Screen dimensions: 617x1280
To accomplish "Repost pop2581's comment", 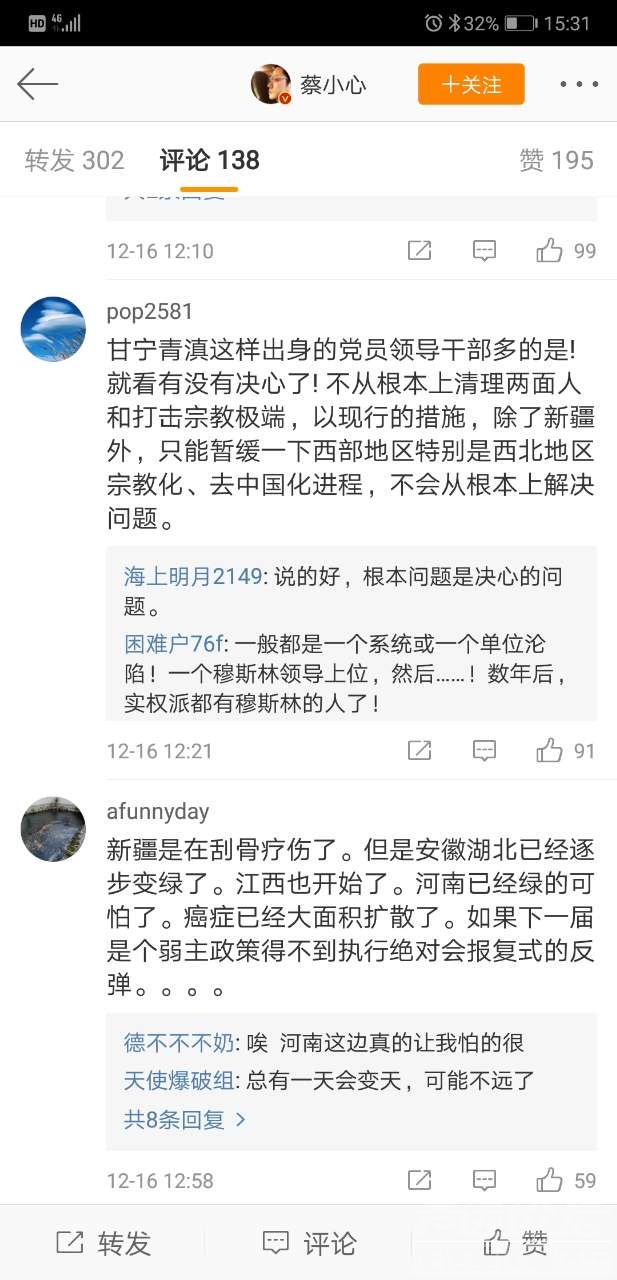I will coord(420,750).
